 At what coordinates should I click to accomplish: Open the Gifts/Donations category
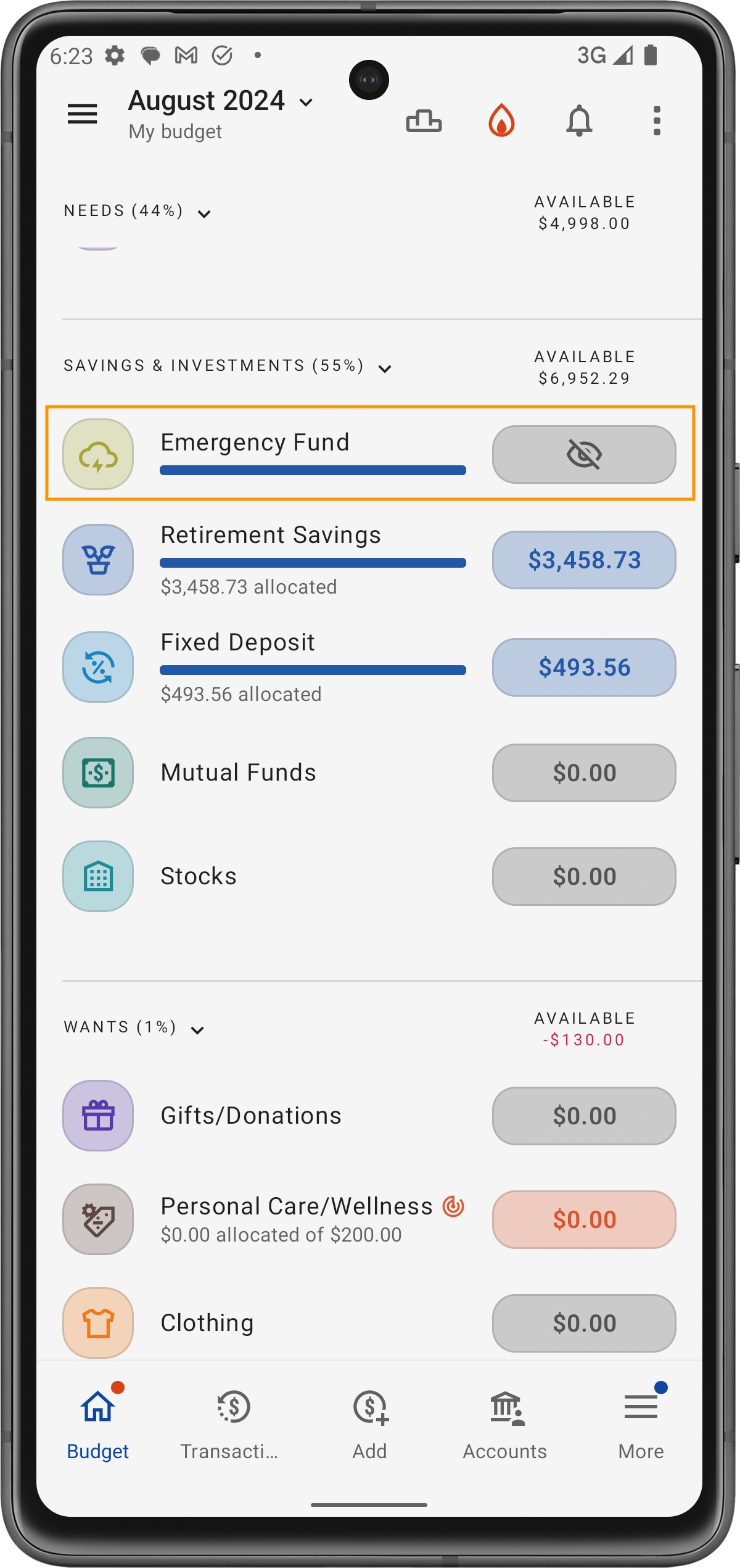coord(250,1116)
